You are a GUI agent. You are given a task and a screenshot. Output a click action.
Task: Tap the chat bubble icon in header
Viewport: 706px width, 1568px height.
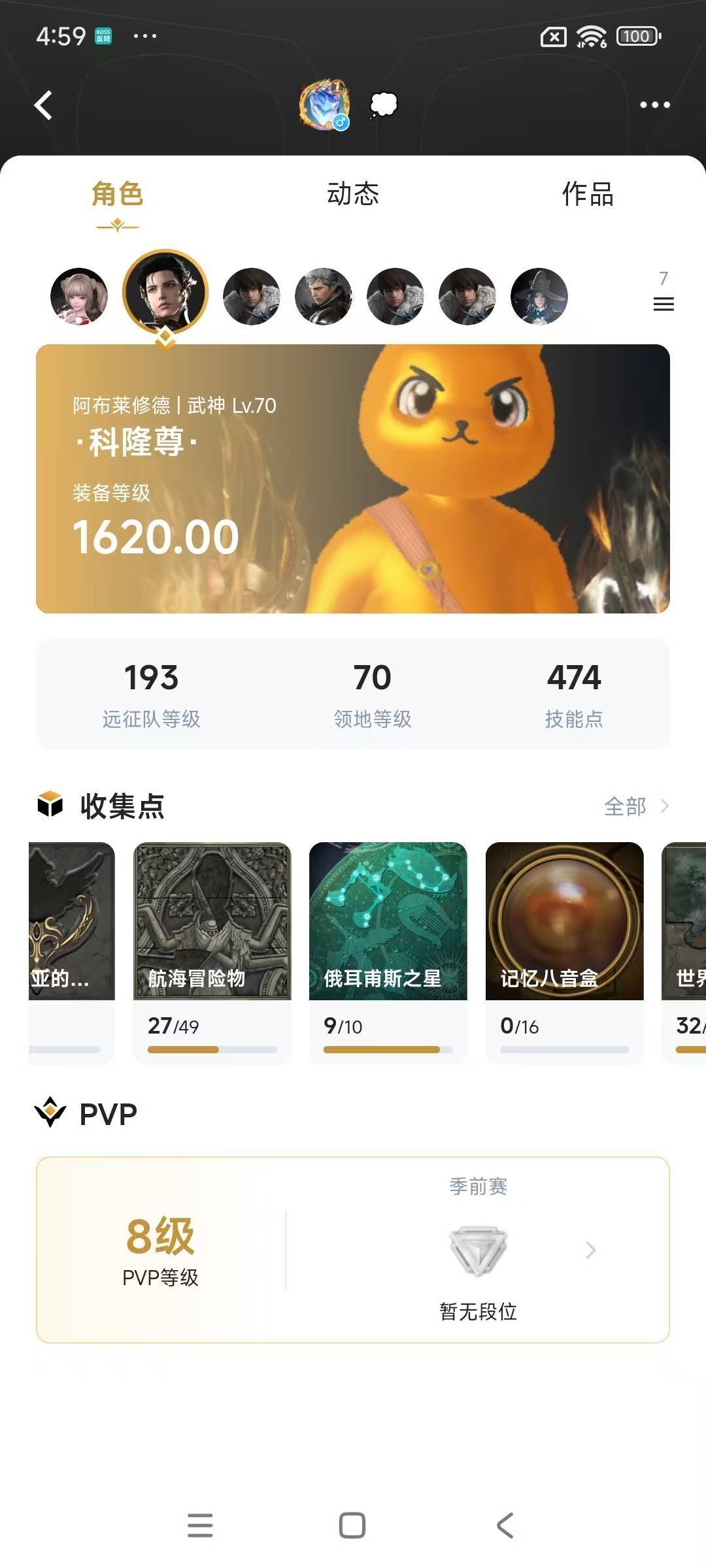pyautogui.click(x=383, y=105)
